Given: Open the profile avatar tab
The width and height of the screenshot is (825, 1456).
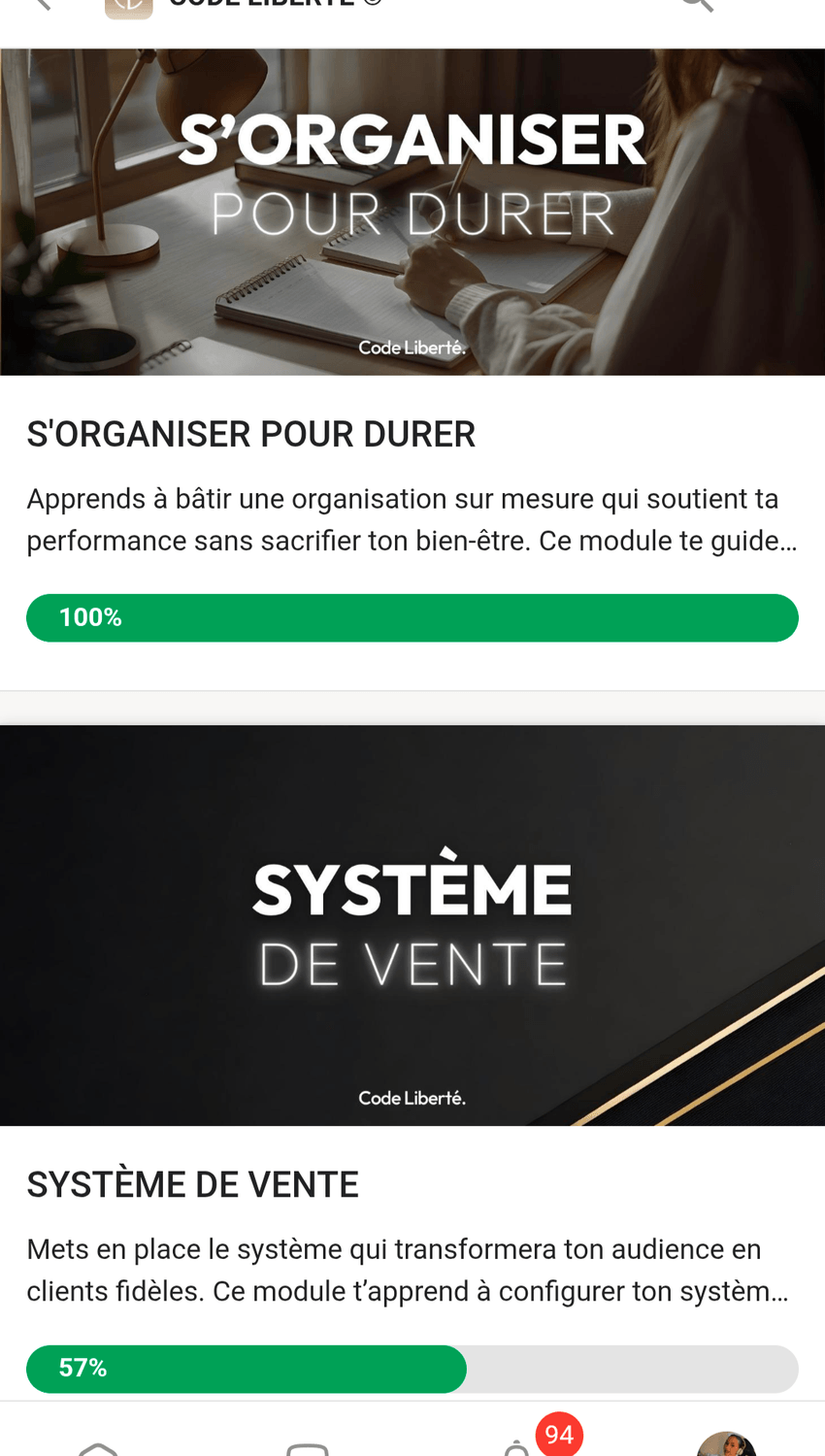Looking at the screenshot, I should tap(726, 1445).
